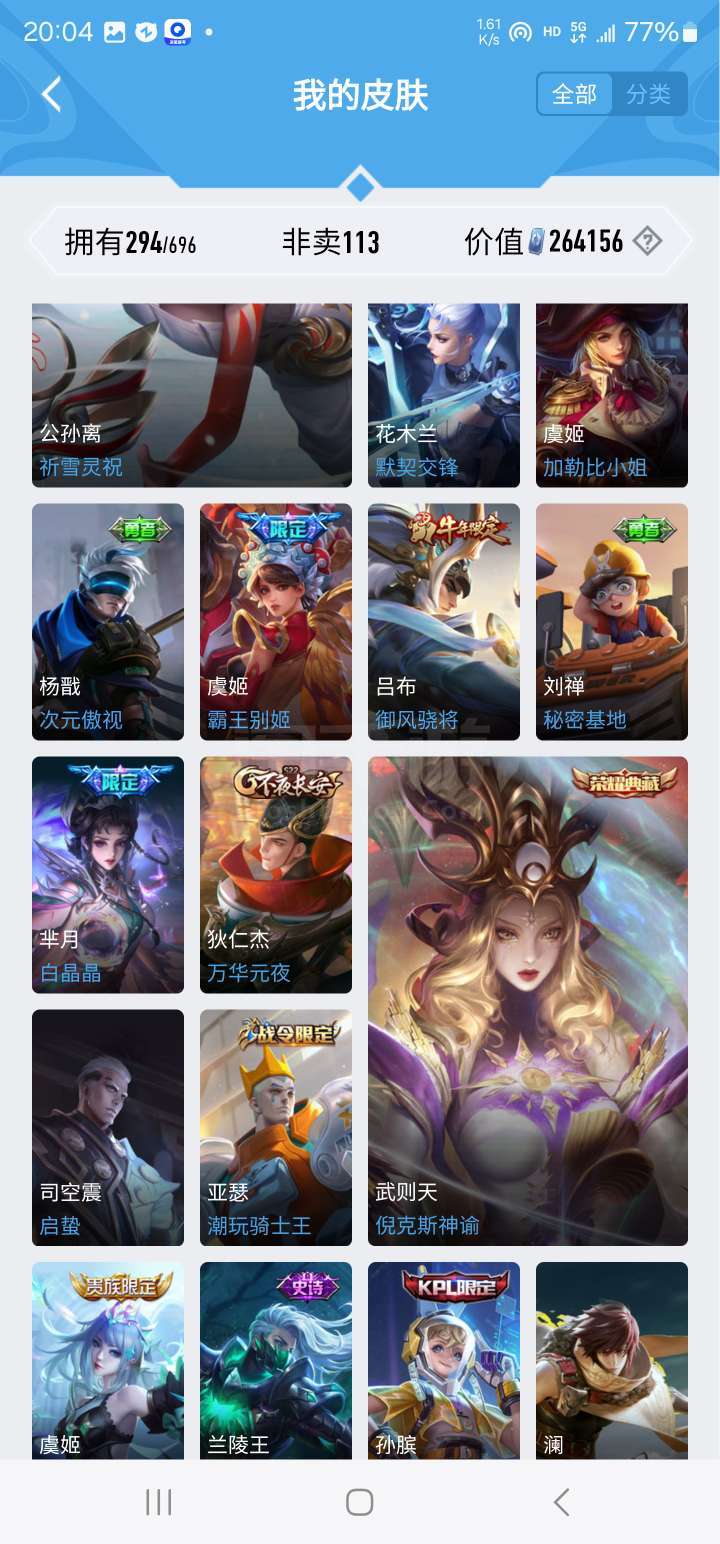The image size is (720, 1544).
Task: Open 吕布 御风骁将 skin
Action: [444, 622]
